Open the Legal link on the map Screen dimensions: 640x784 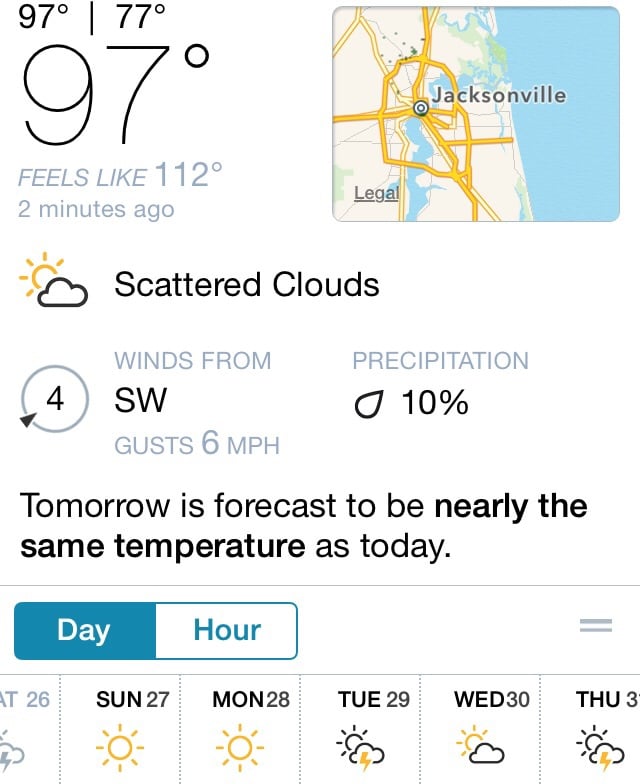pyautogui.click(x=376, y=193)
